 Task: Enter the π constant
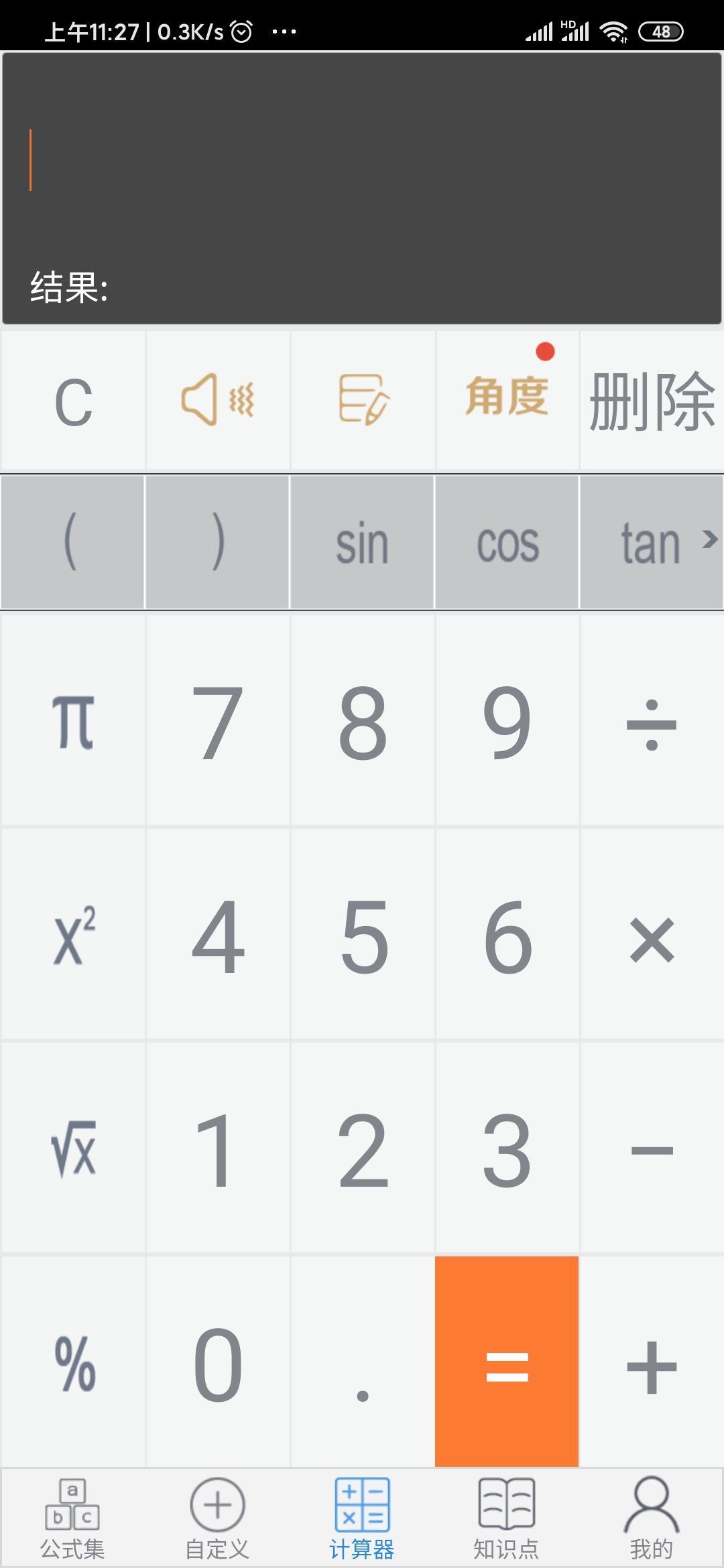73,721
